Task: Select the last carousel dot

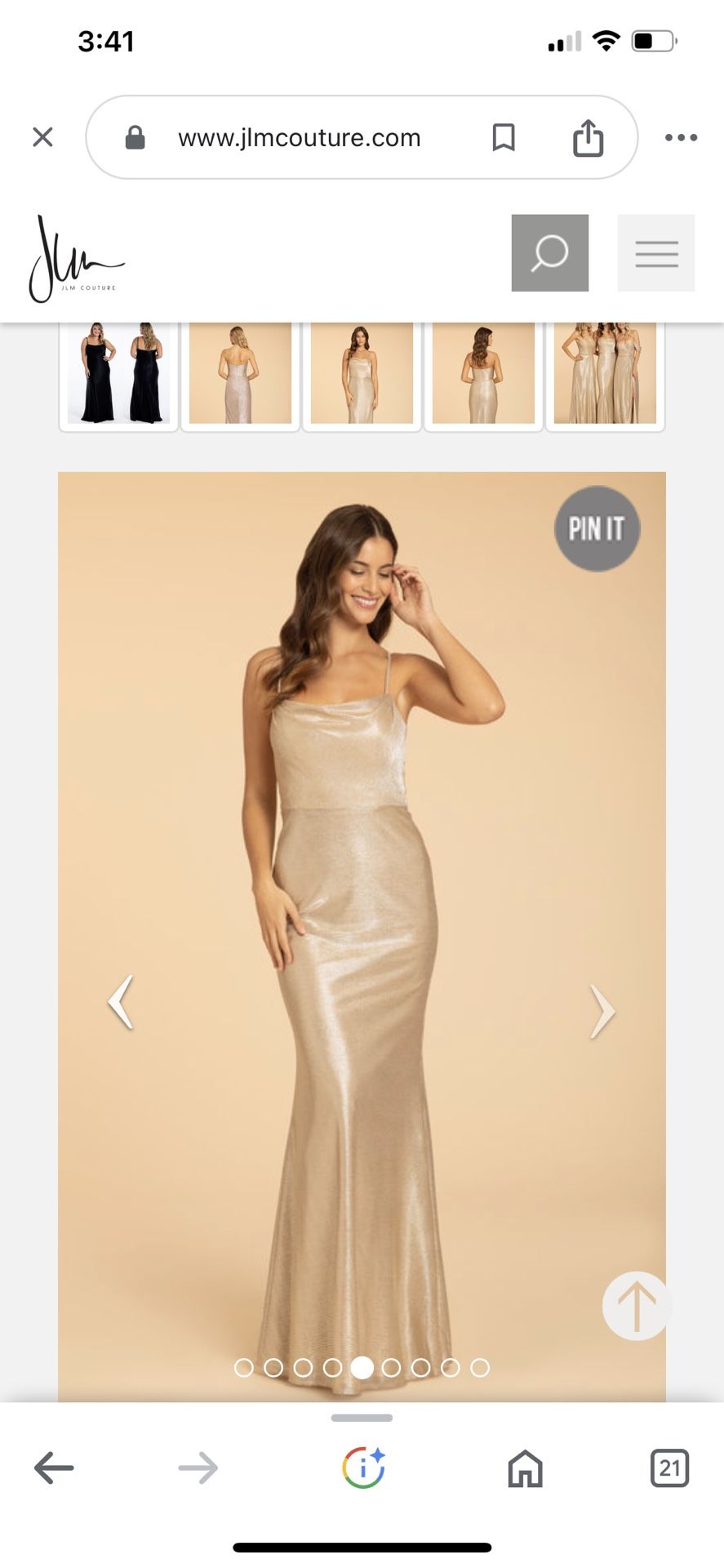Action: [480, 1367]
